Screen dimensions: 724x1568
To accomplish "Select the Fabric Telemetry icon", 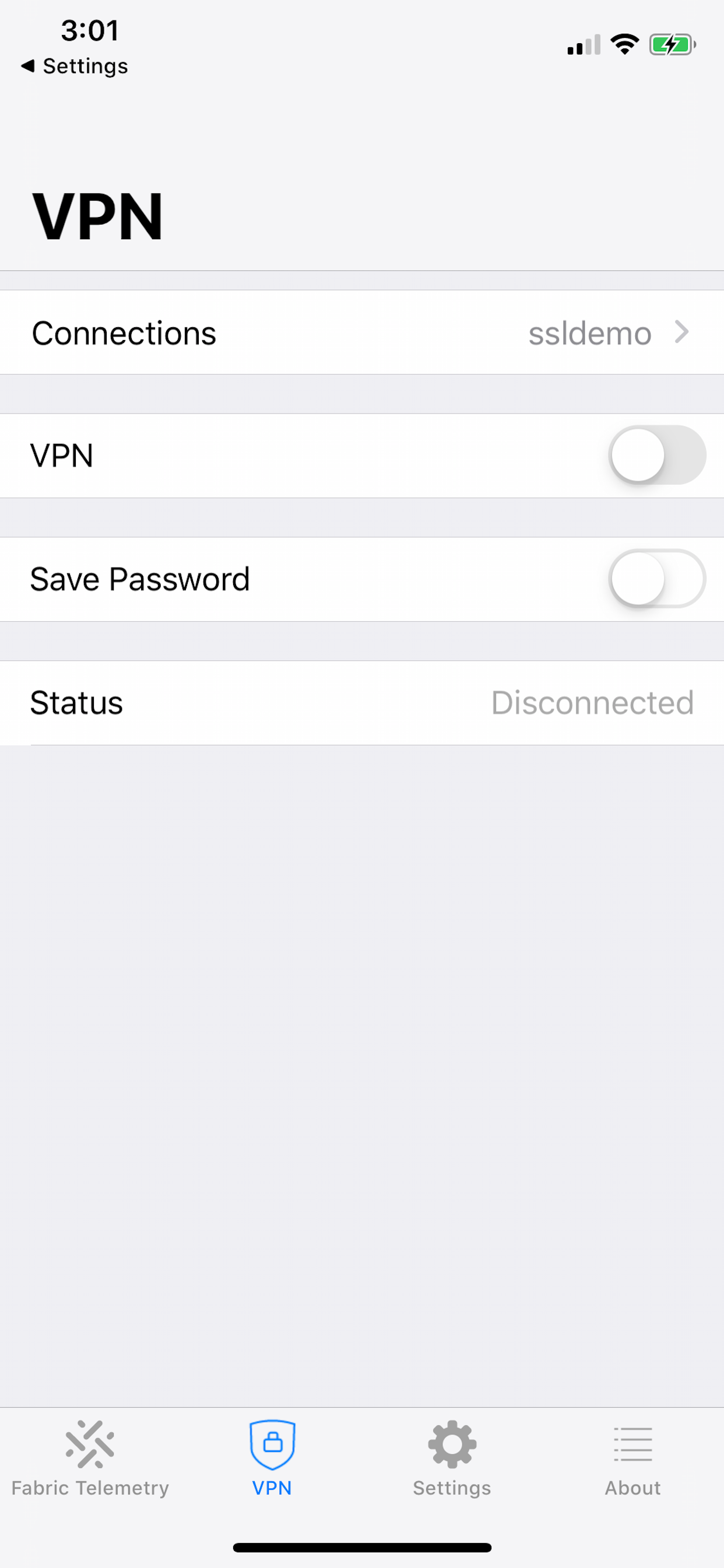I will (x=90, y=1441).
